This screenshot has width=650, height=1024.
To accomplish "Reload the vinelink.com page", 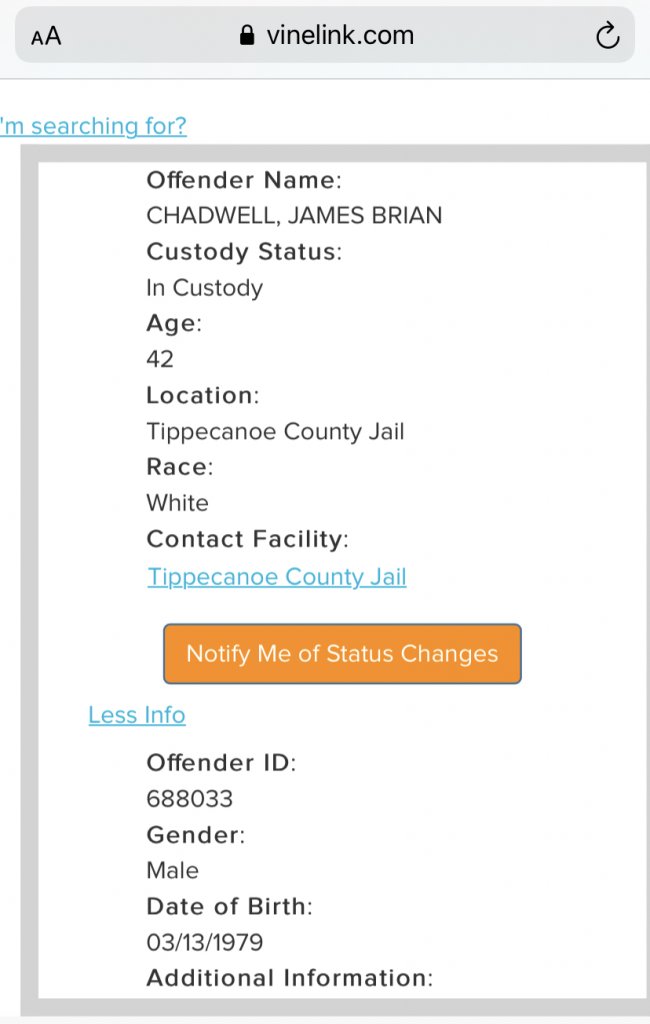I will [607, 37].
